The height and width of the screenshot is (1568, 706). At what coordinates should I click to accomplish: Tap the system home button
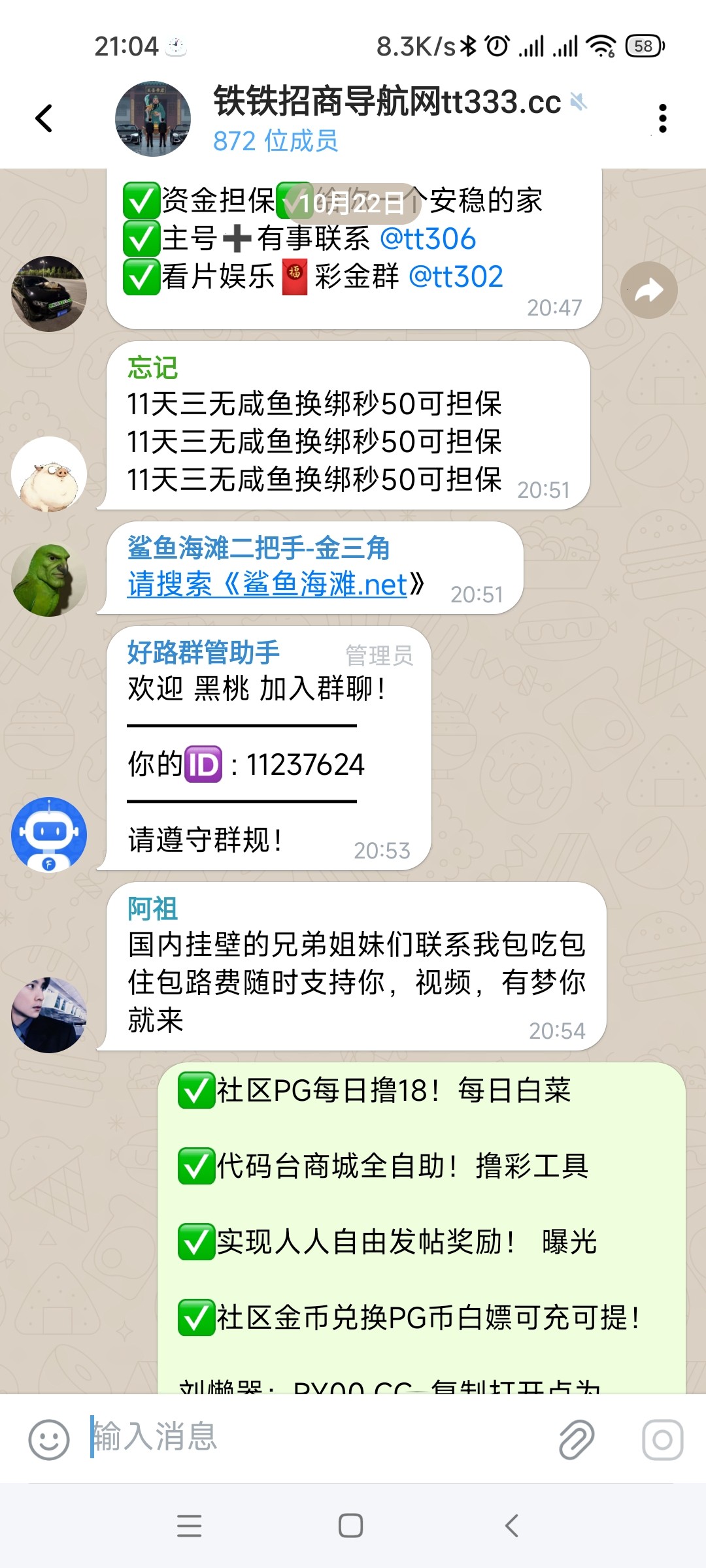(351, 1526)
